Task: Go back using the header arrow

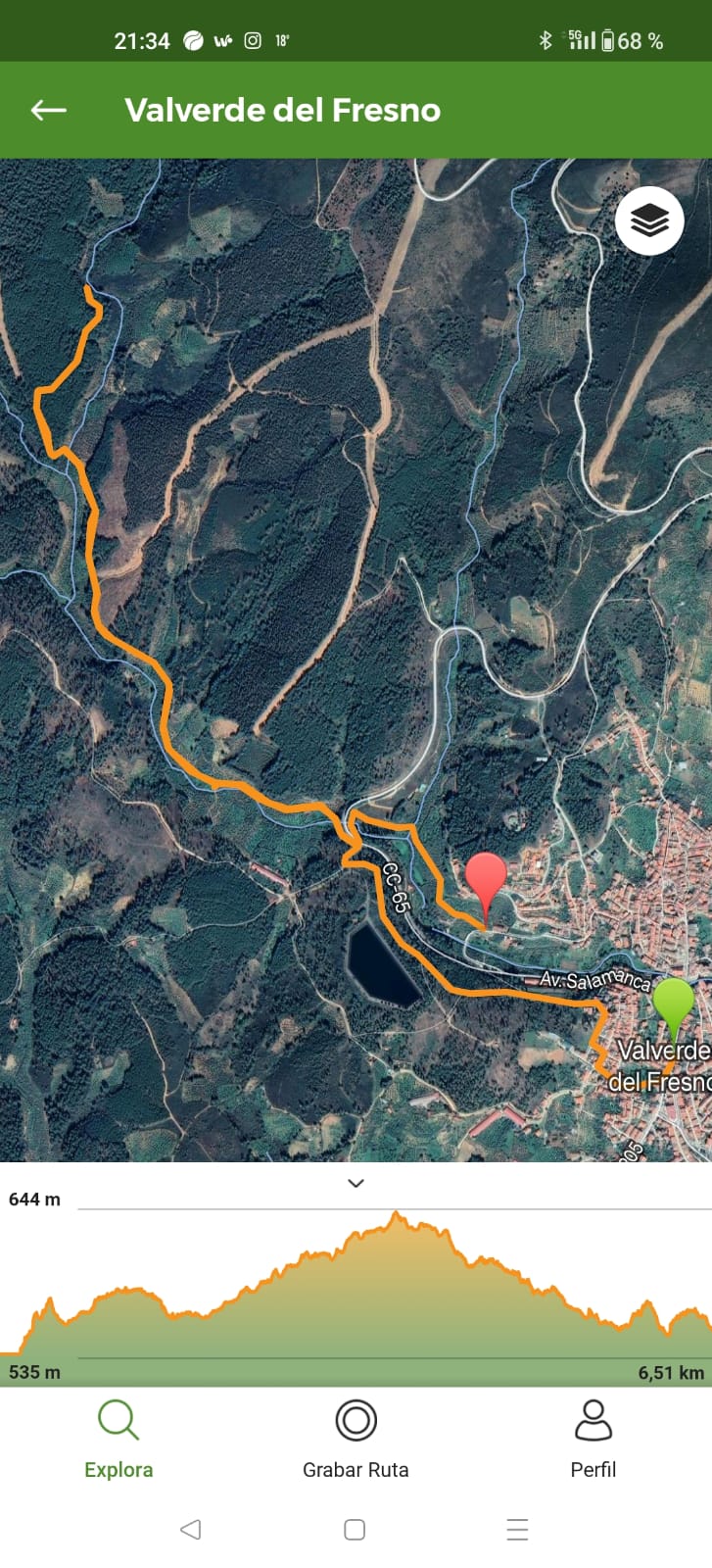Action: click(x=49, y=110)
